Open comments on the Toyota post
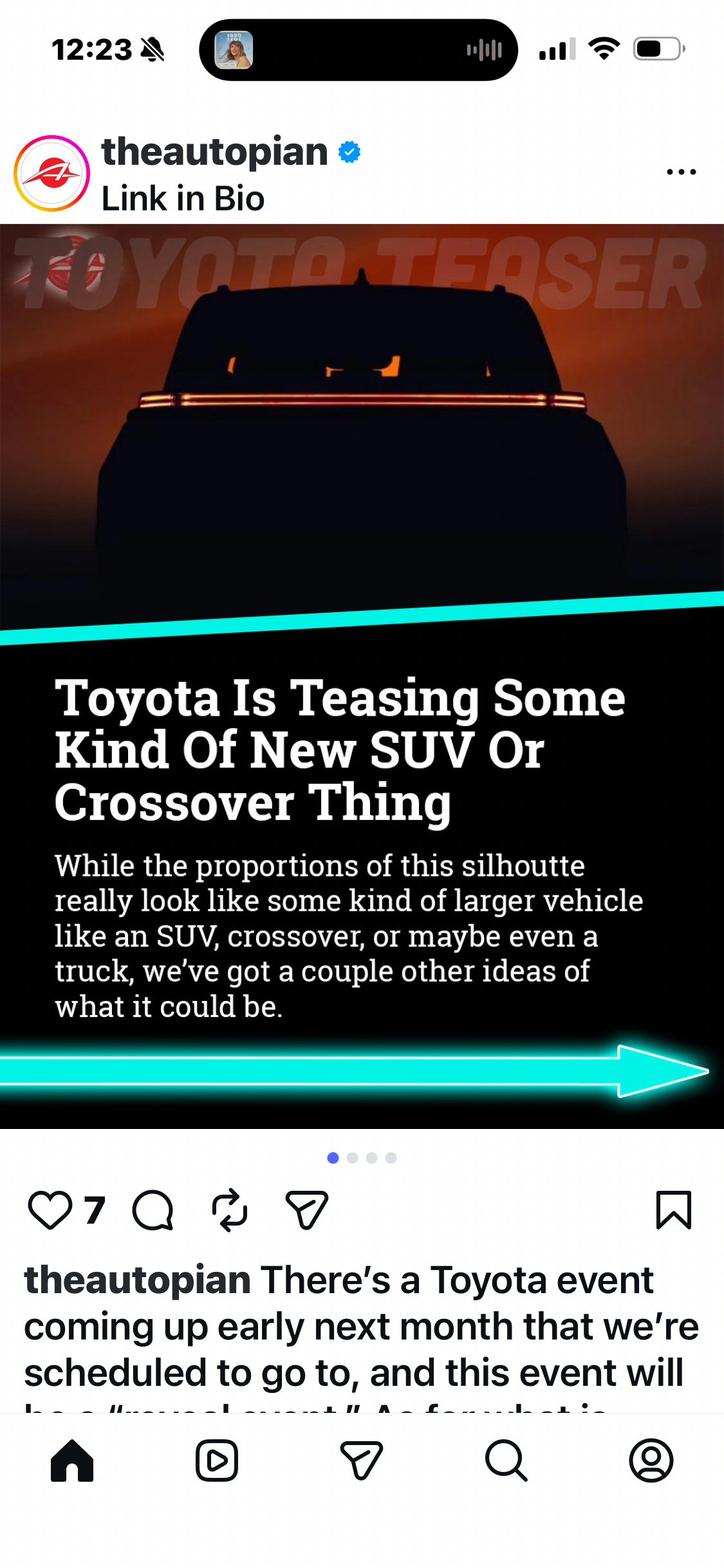 (153, 1210)
